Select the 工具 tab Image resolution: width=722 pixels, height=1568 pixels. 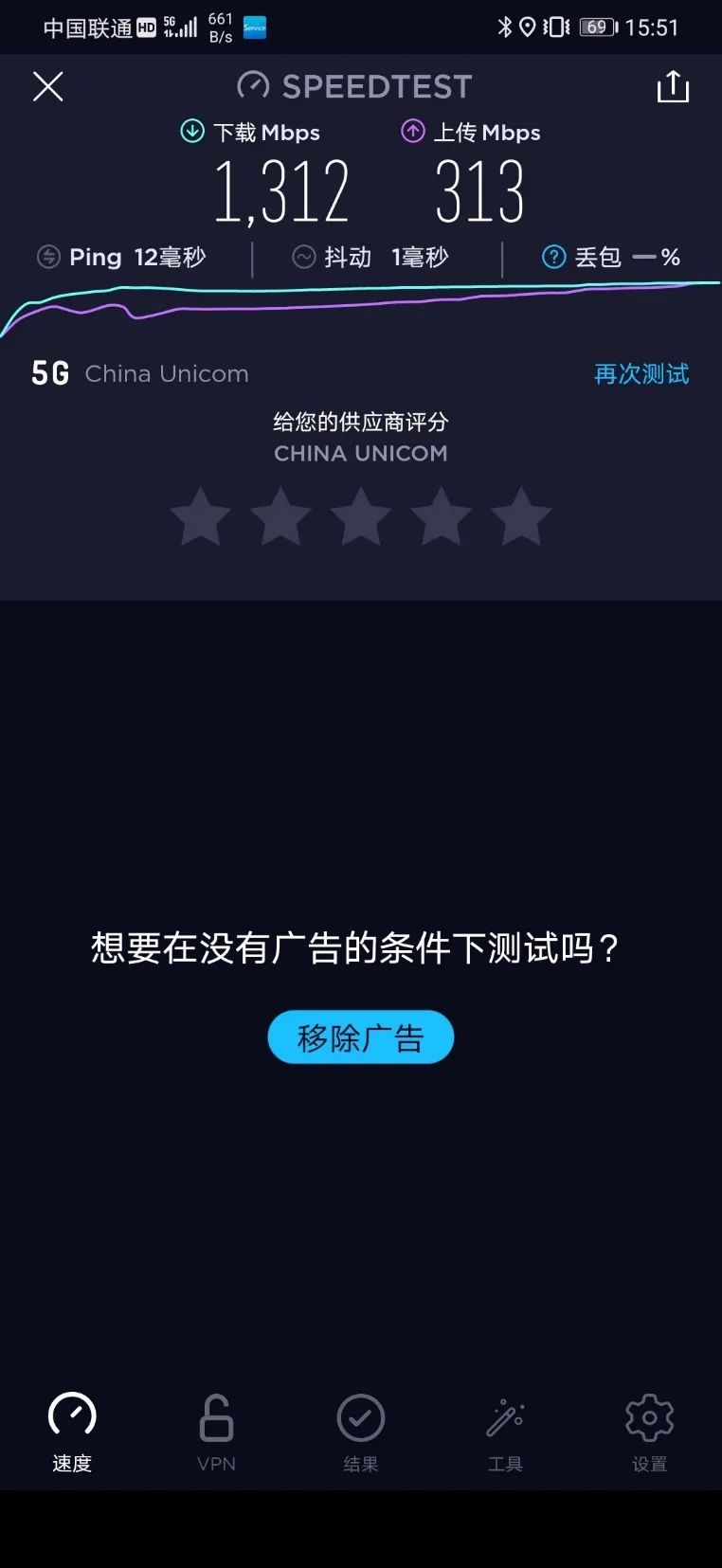505,1433
